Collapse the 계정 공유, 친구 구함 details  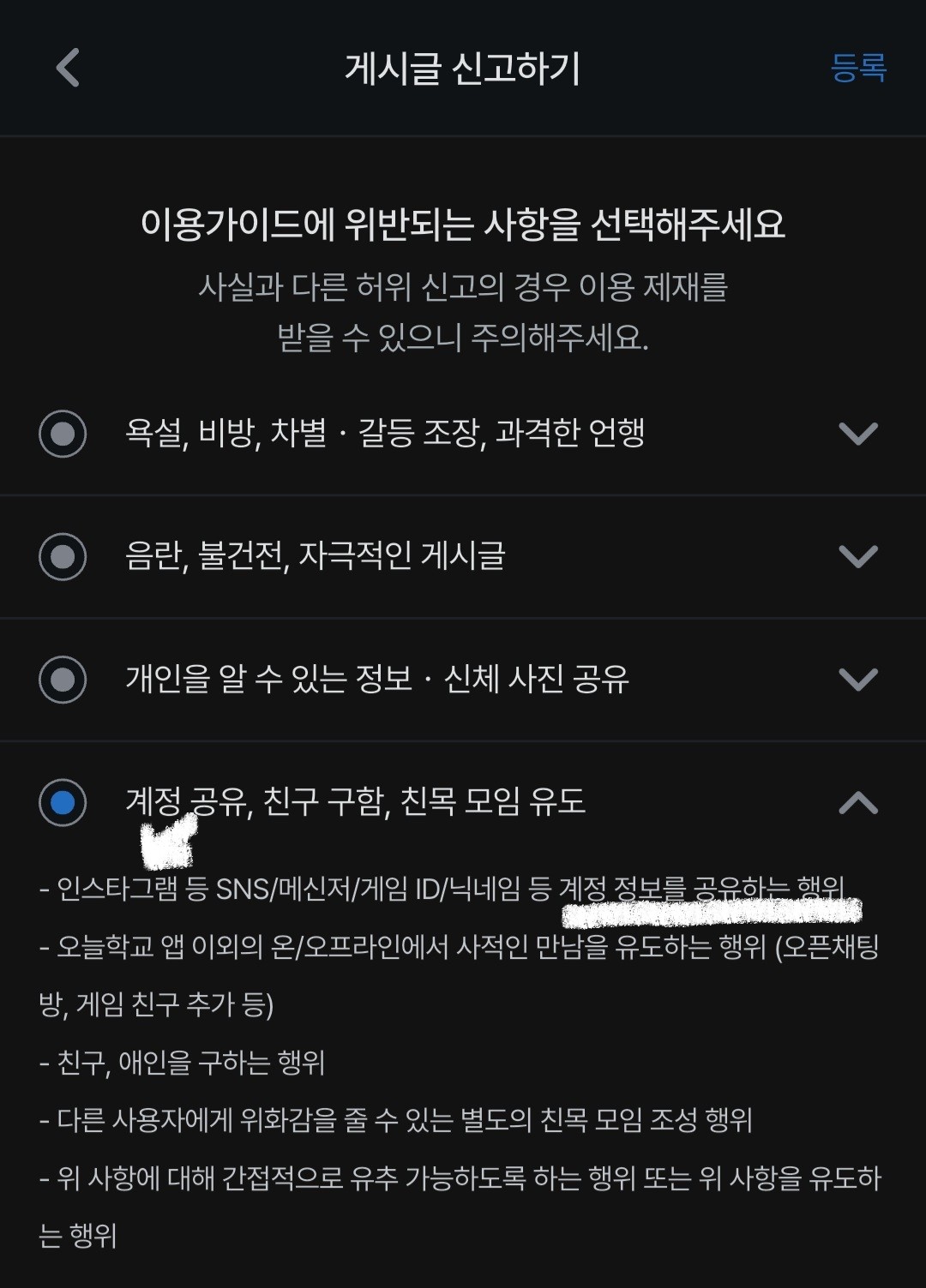coord(858,803)
